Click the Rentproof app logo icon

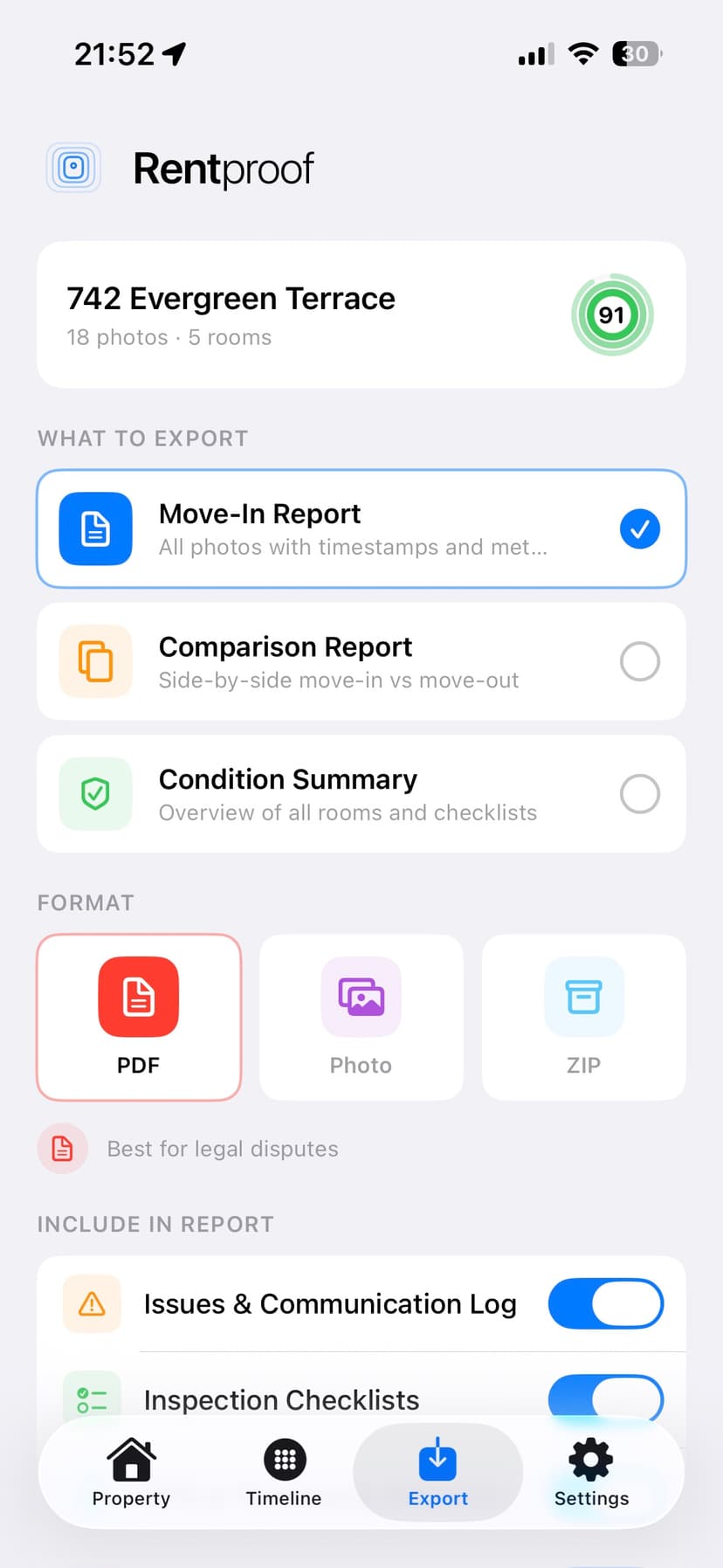point(73,168)
